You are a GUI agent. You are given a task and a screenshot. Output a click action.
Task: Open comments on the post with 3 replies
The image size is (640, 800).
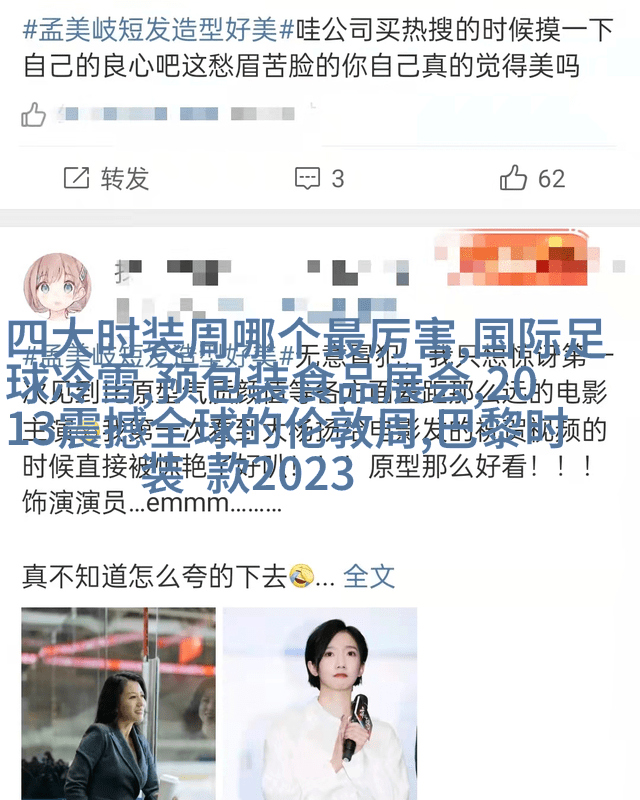coord(319,179)
